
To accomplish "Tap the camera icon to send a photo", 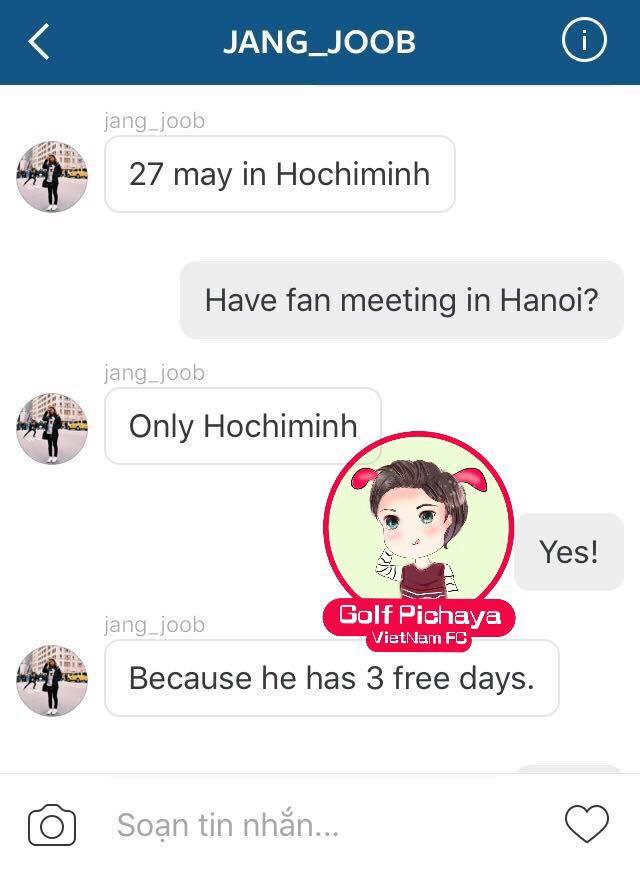I will [x=52, y=826].
